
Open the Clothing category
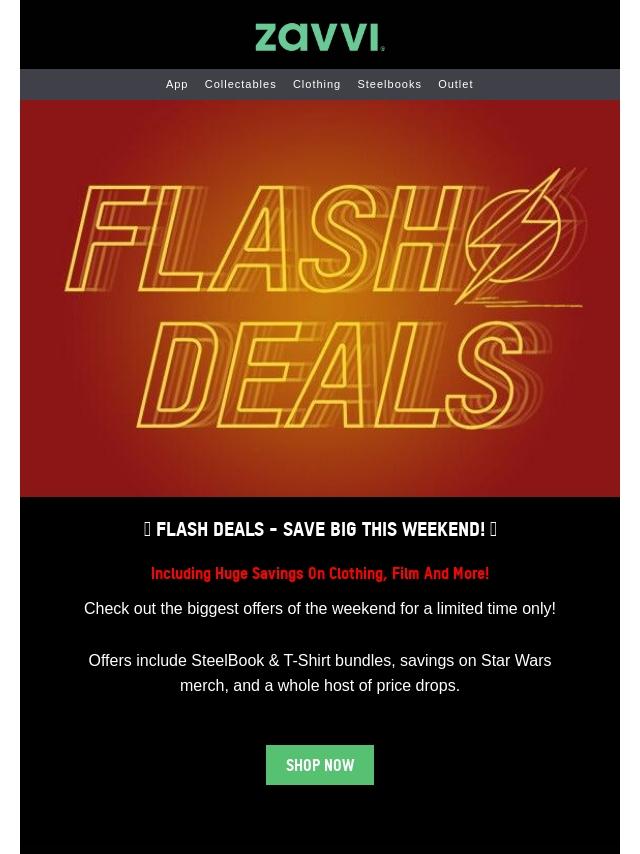[316, 84]
